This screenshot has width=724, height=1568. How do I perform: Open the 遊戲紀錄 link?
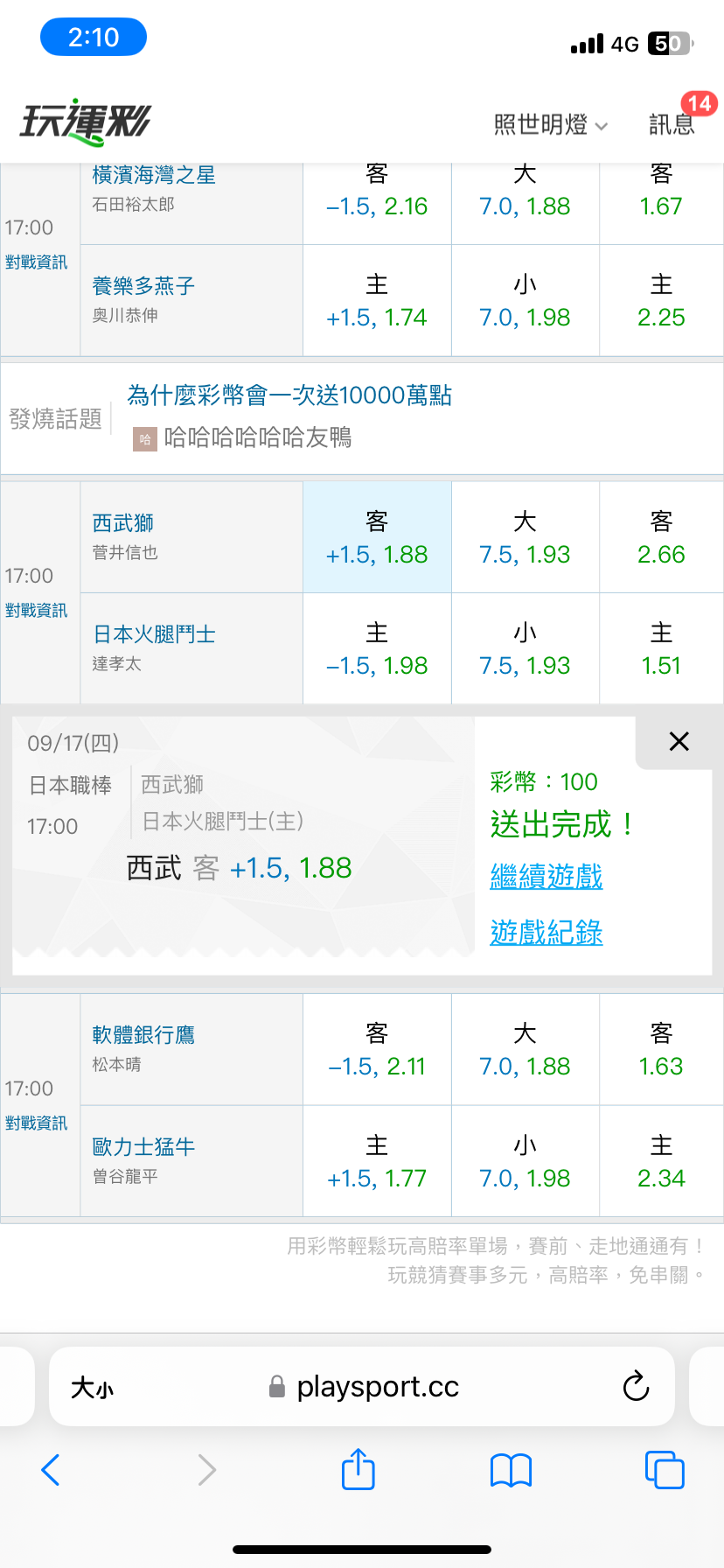pos(546,932)
